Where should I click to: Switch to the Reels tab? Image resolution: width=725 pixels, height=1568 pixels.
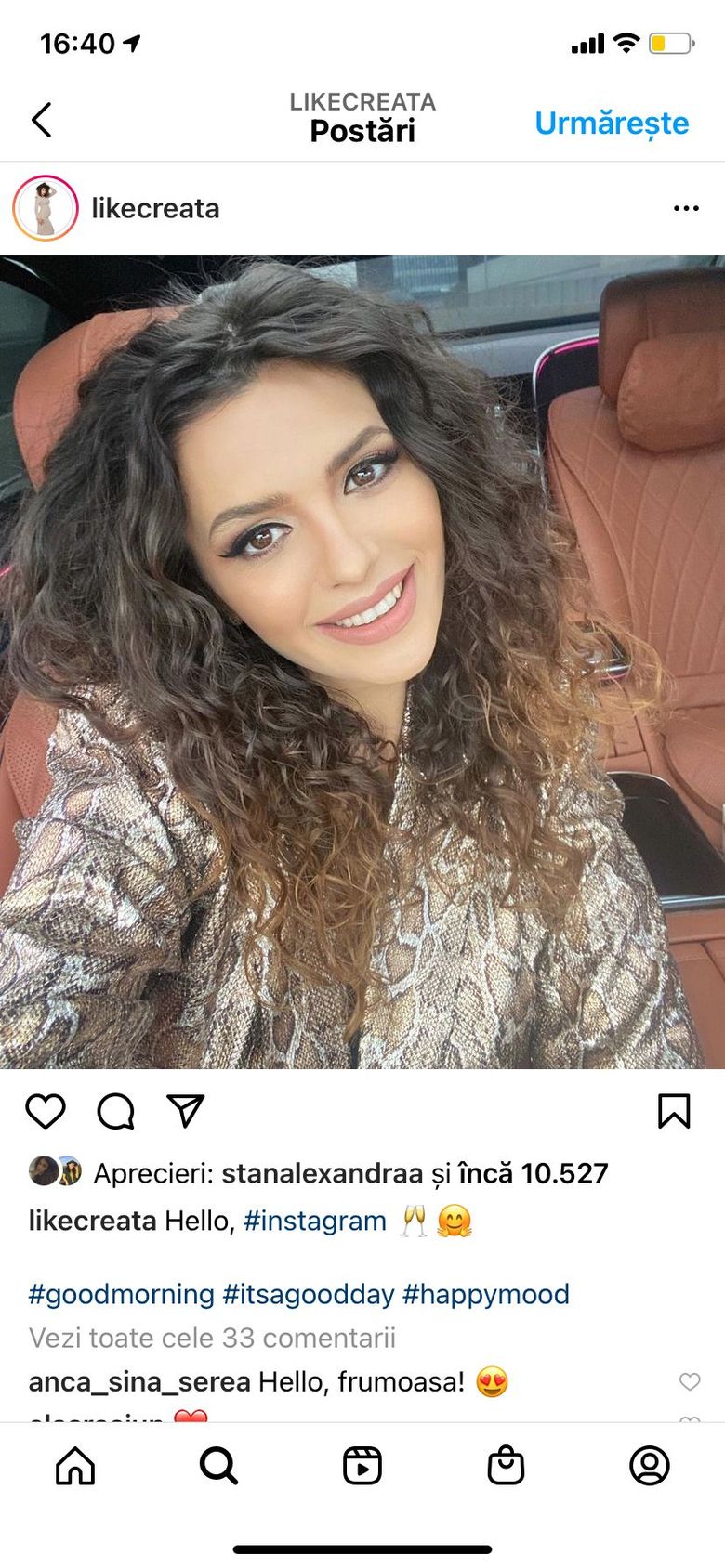click(x=362, y=1466)
